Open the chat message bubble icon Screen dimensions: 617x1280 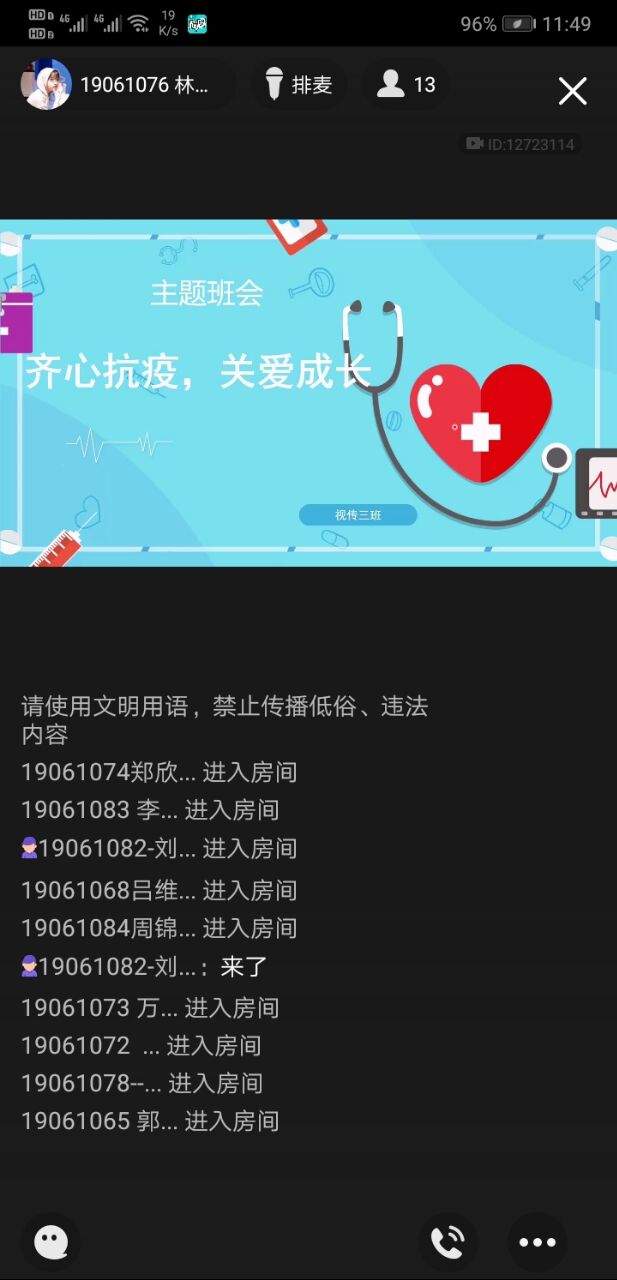click(51, 1242)
